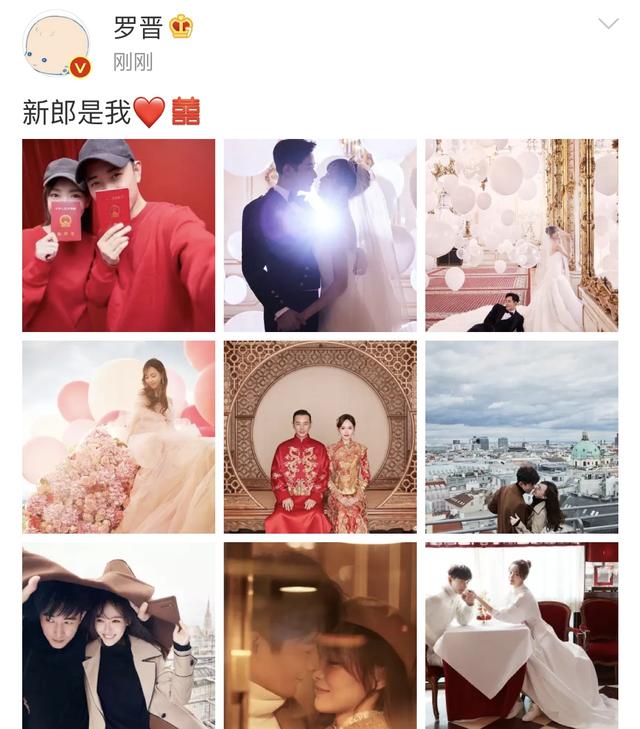
Task: View the backlit kissing wedding photo
Action: tap(320, 235)
